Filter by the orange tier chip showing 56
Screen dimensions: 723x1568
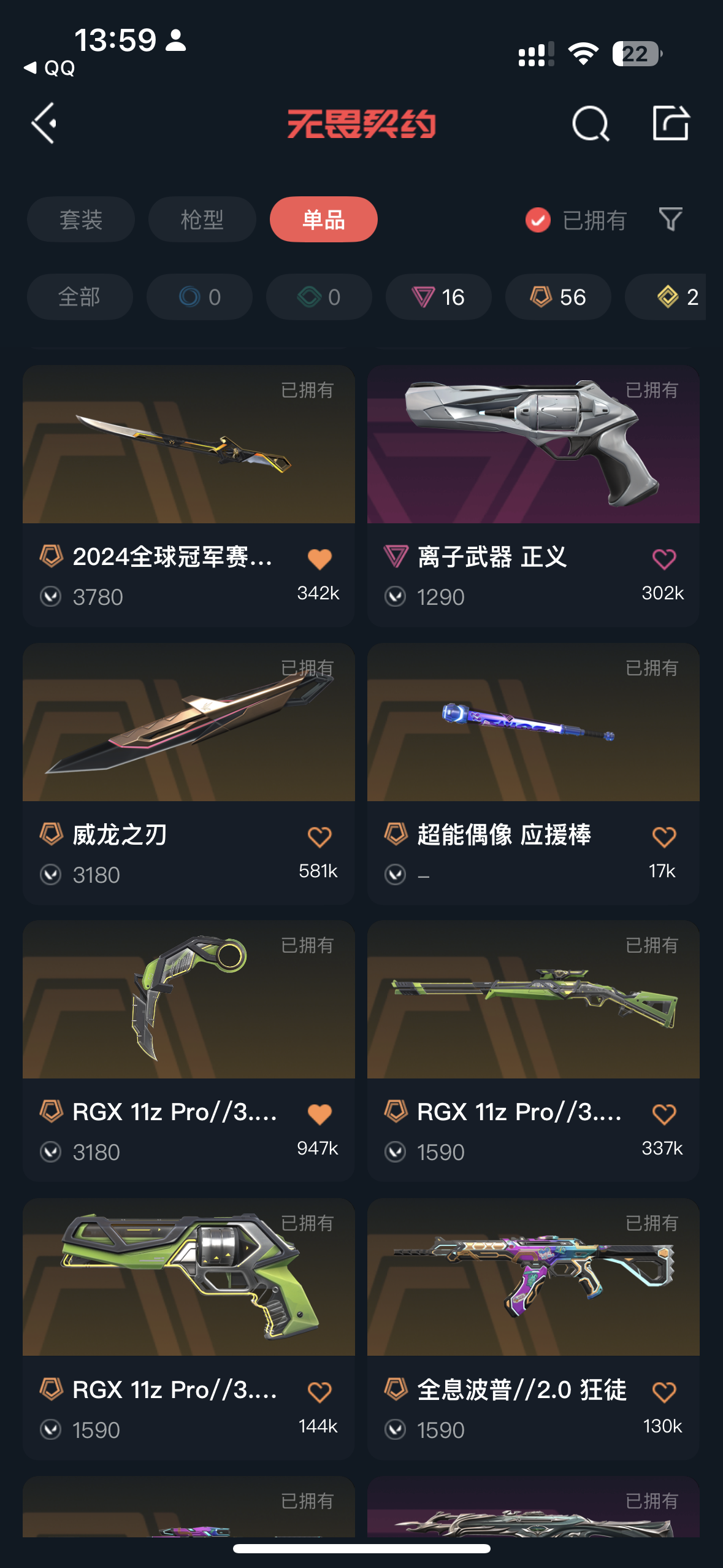557,297
